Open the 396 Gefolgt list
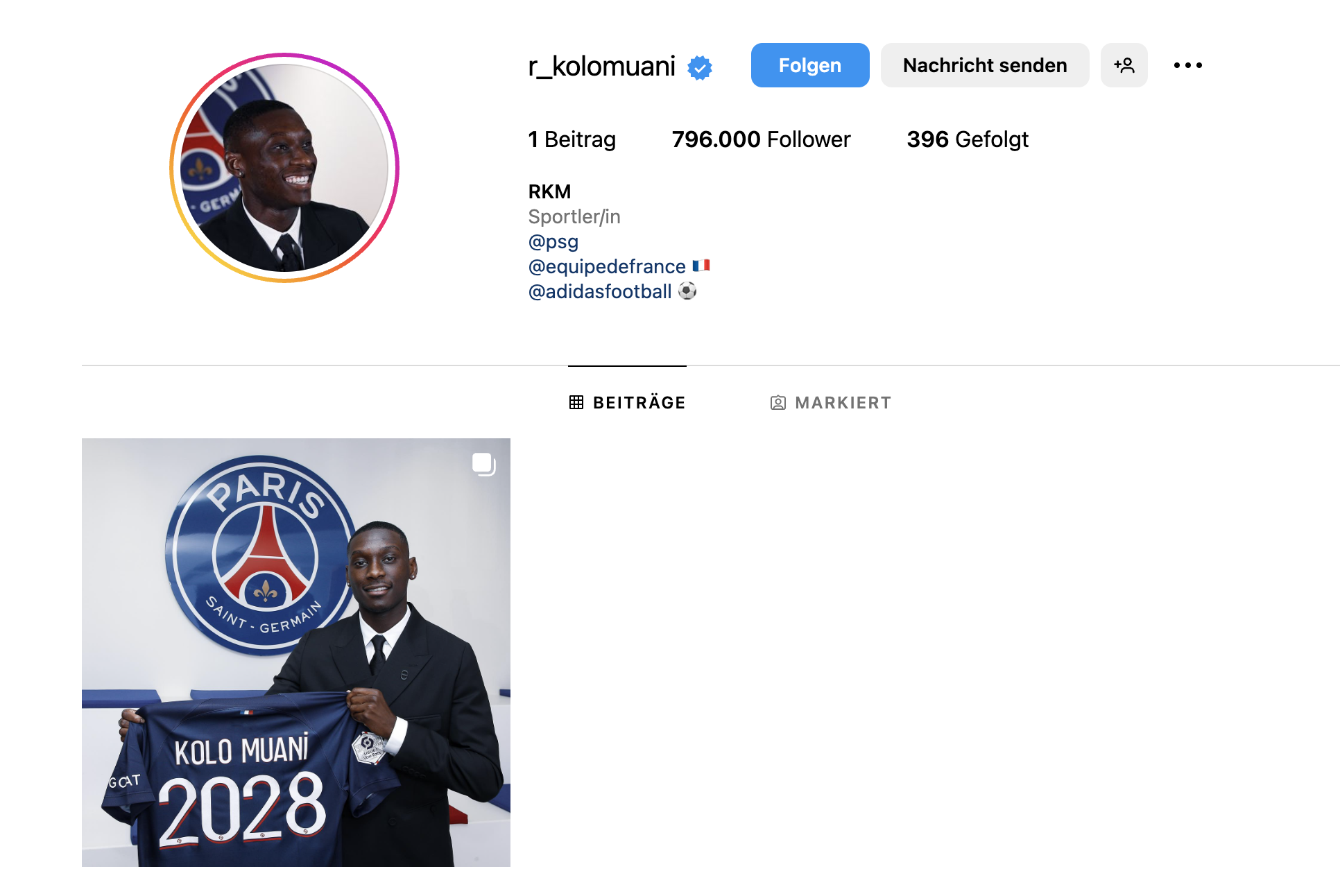This screenshot has height=896, width=1340. (x=967, y=139)
